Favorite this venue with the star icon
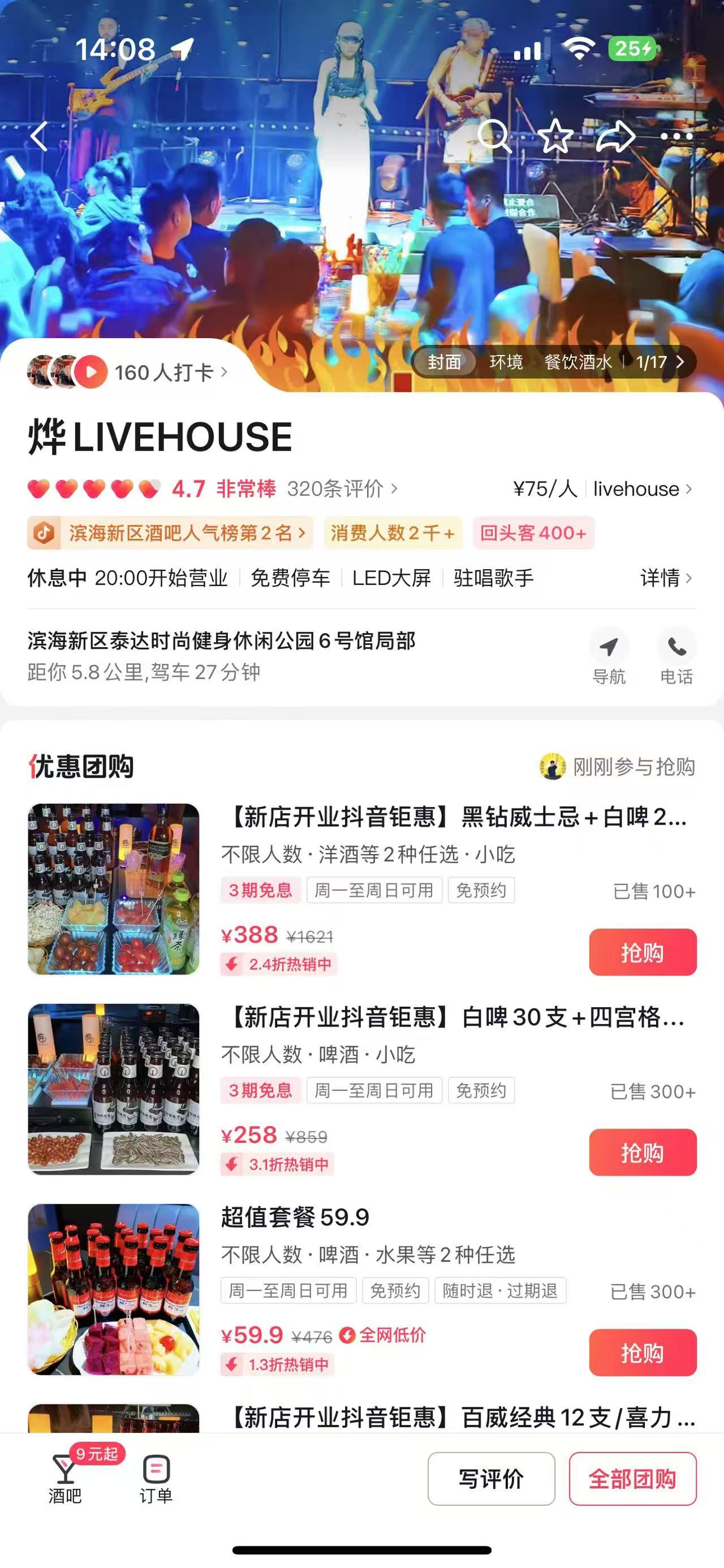 click(x=555, y=136)
